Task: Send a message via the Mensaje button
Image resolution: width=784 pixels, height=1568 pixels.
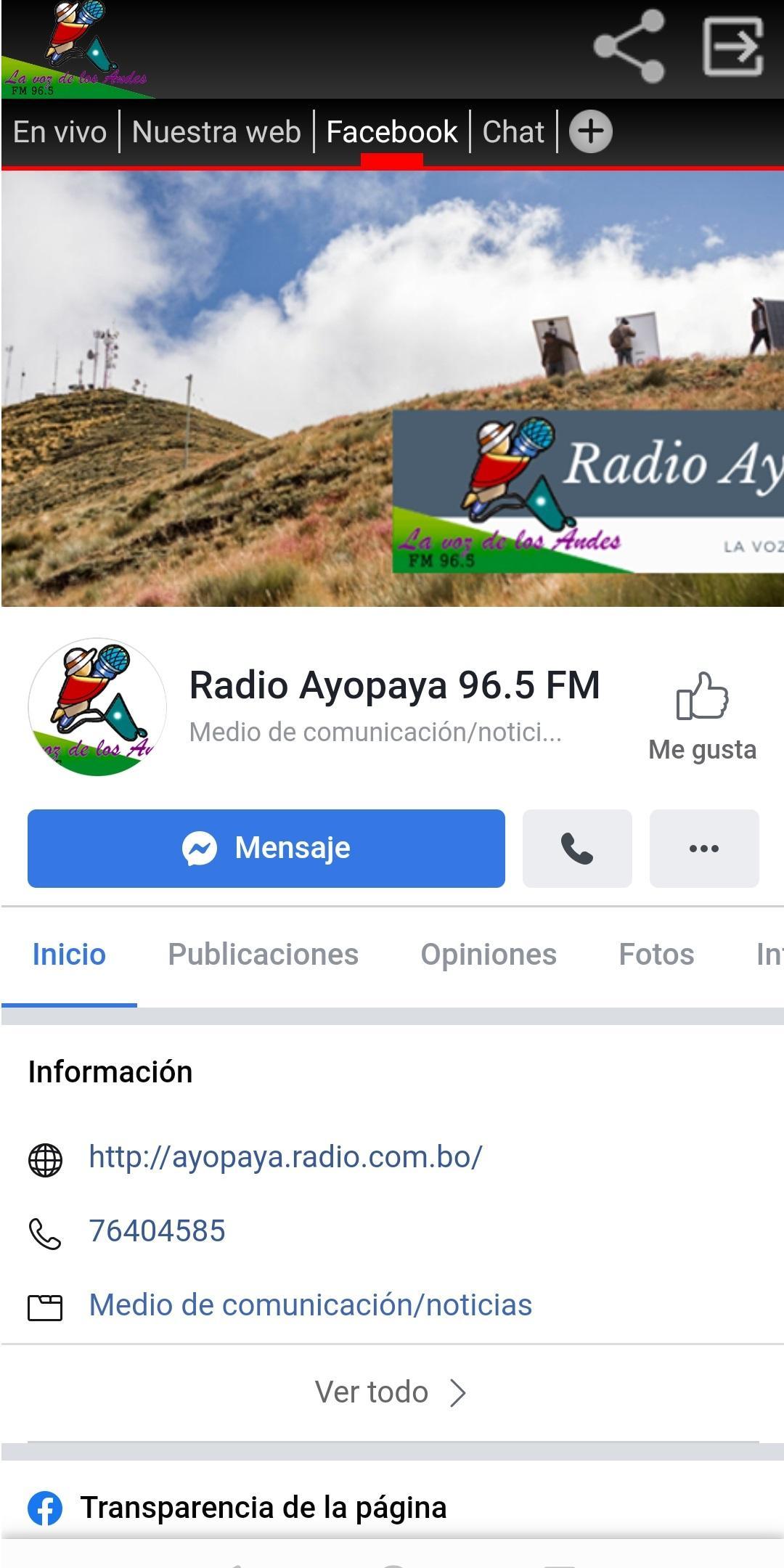Action: (x=266, y=848)
